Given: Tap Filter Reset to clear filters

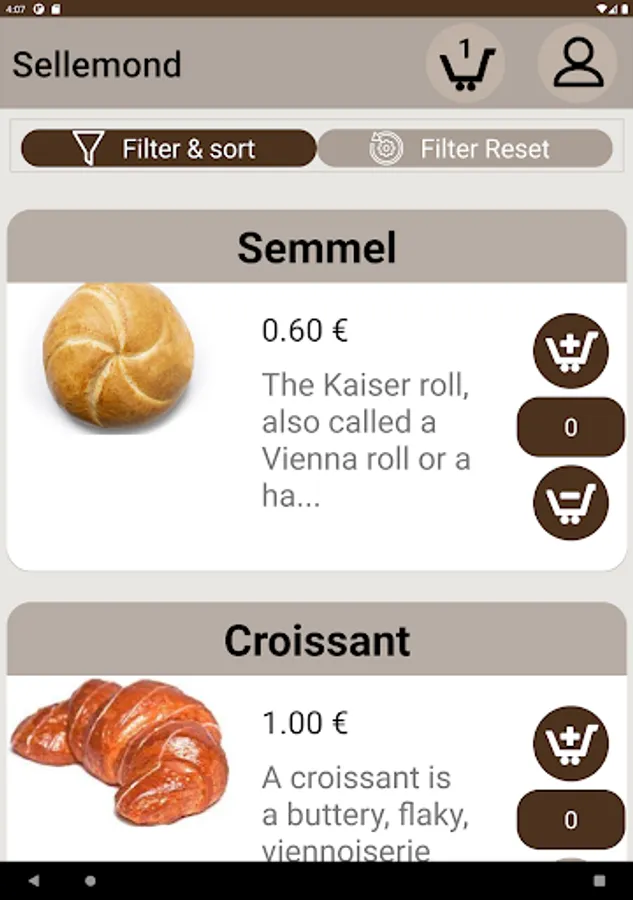Looking at the screenshot, I should (465, 149).
